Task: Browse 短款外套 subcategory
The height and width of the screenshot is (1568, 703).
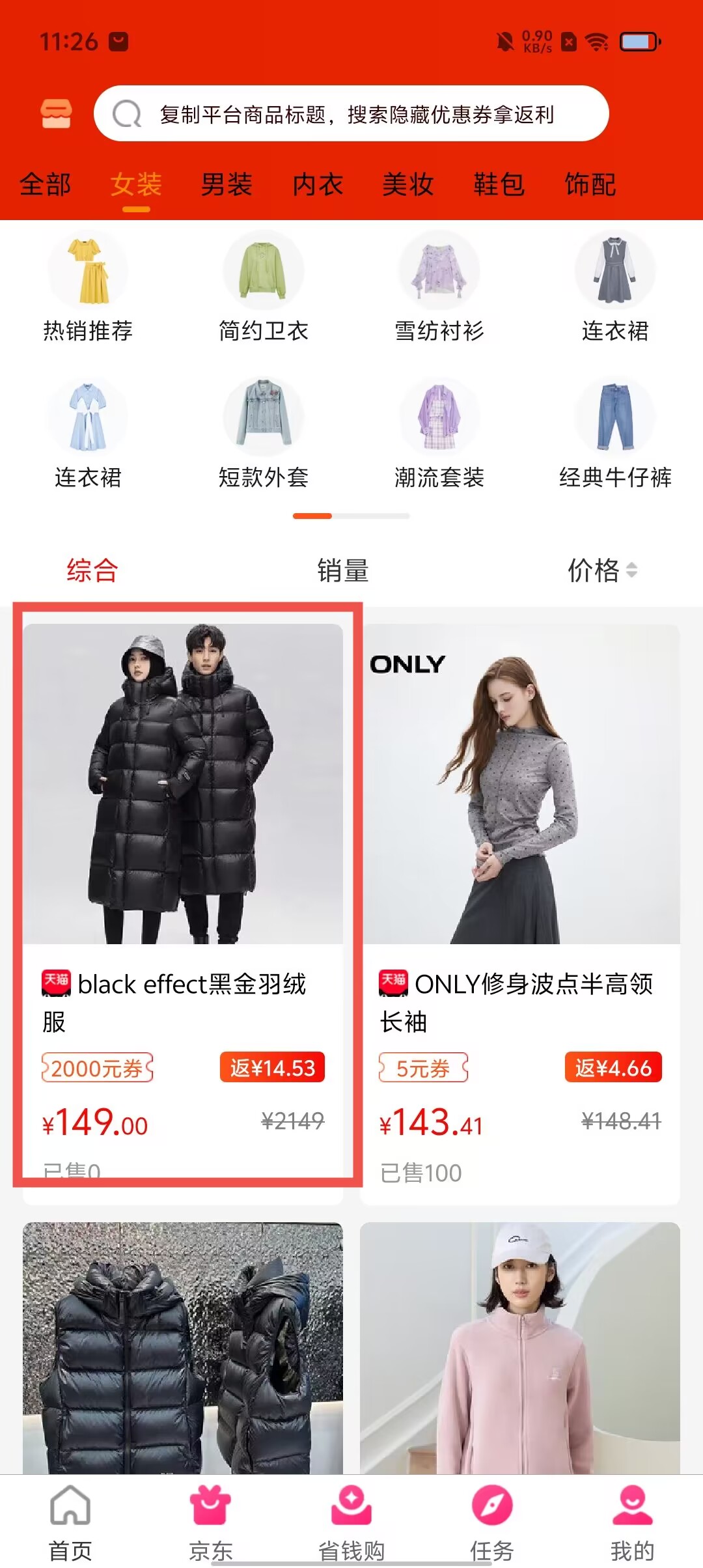Action: (264, 434)
